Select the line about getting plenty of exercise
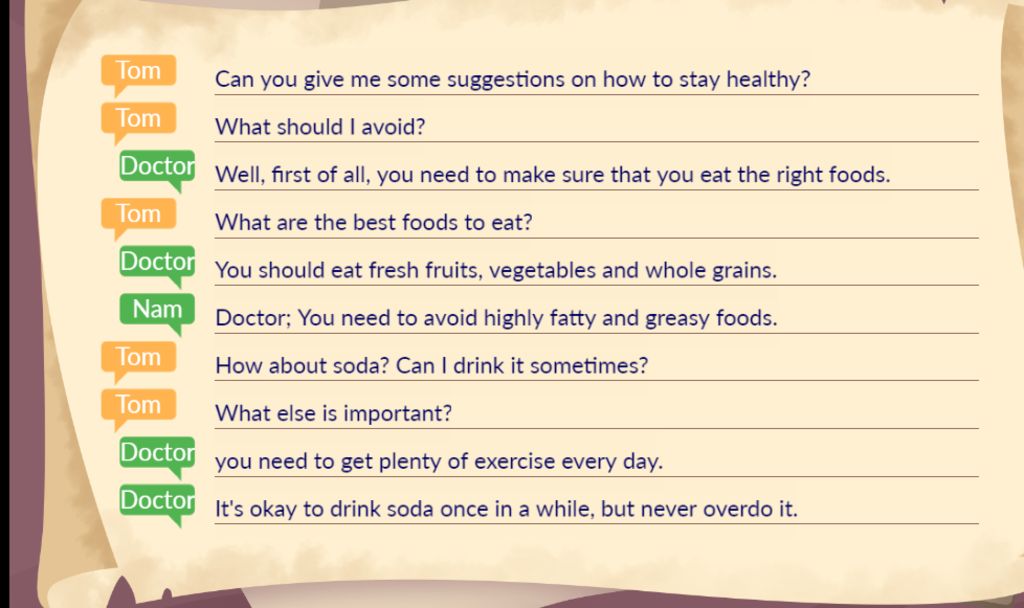1024x608 pixels. tap(438, 462)
